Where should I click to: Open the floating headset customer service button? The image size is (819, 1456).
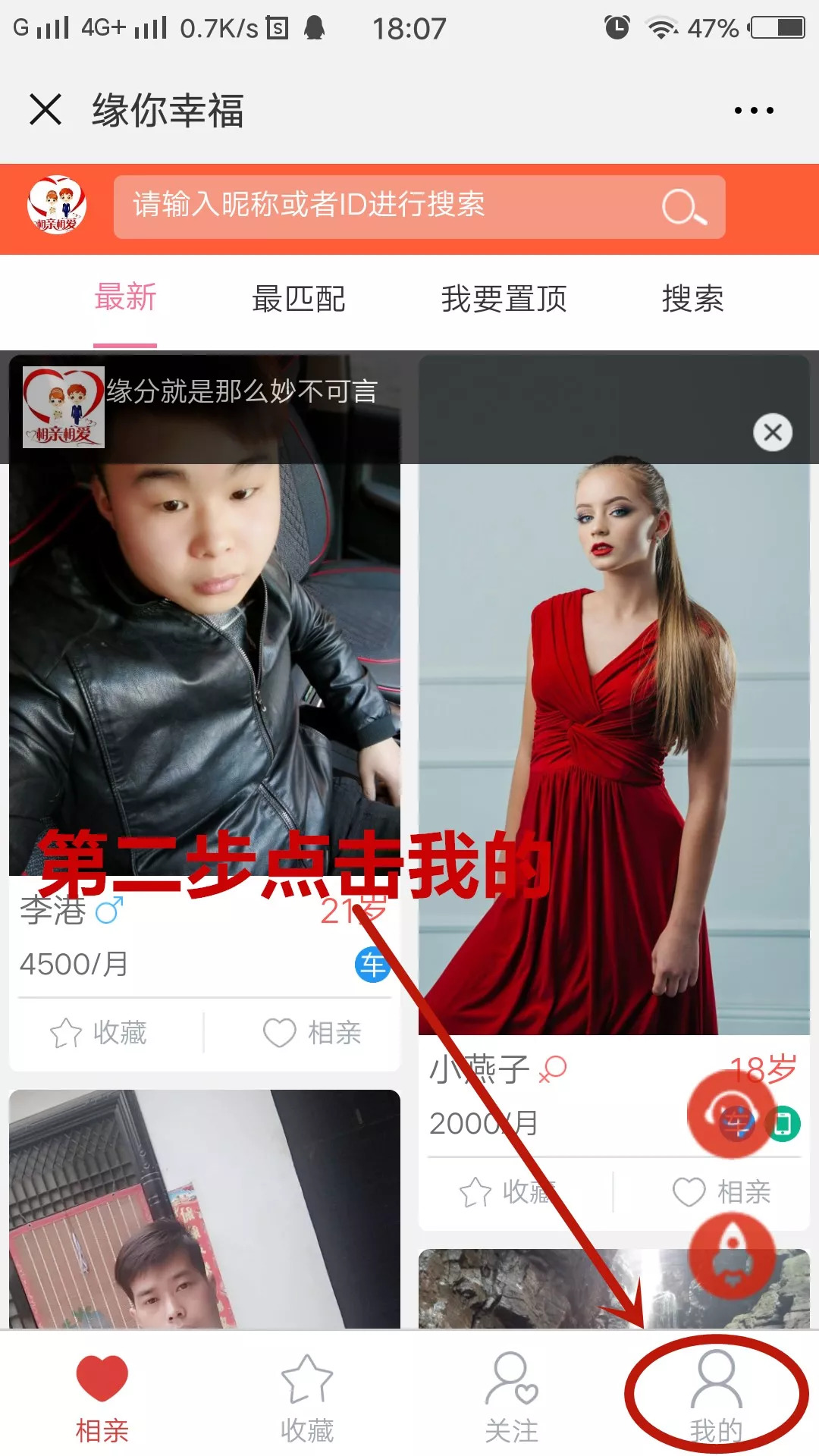click(x=730, y=1114)
